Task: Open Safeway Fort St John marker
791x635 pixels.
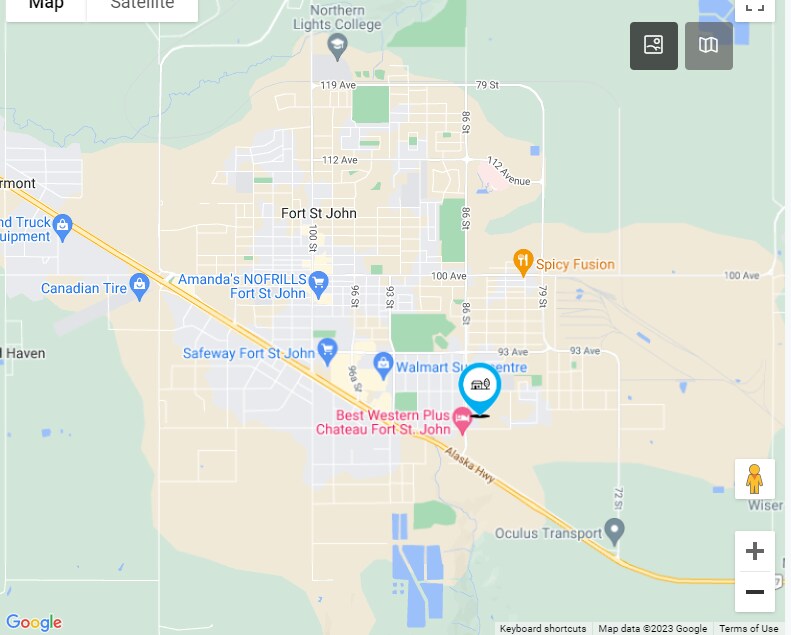Action: [327, 351]
